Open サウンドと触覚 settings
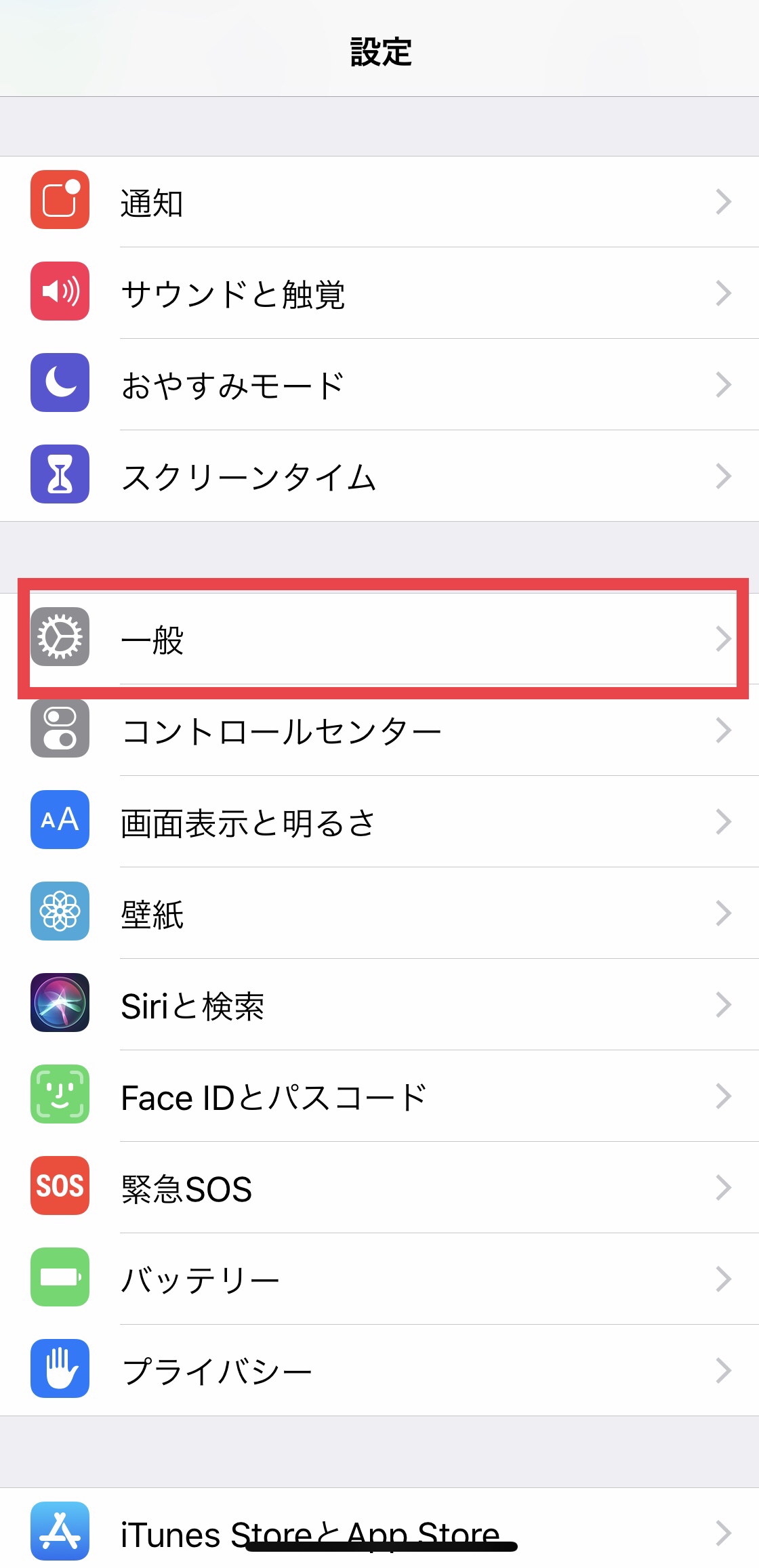Viewport: 759px width, 1568px height. [379, 293]
